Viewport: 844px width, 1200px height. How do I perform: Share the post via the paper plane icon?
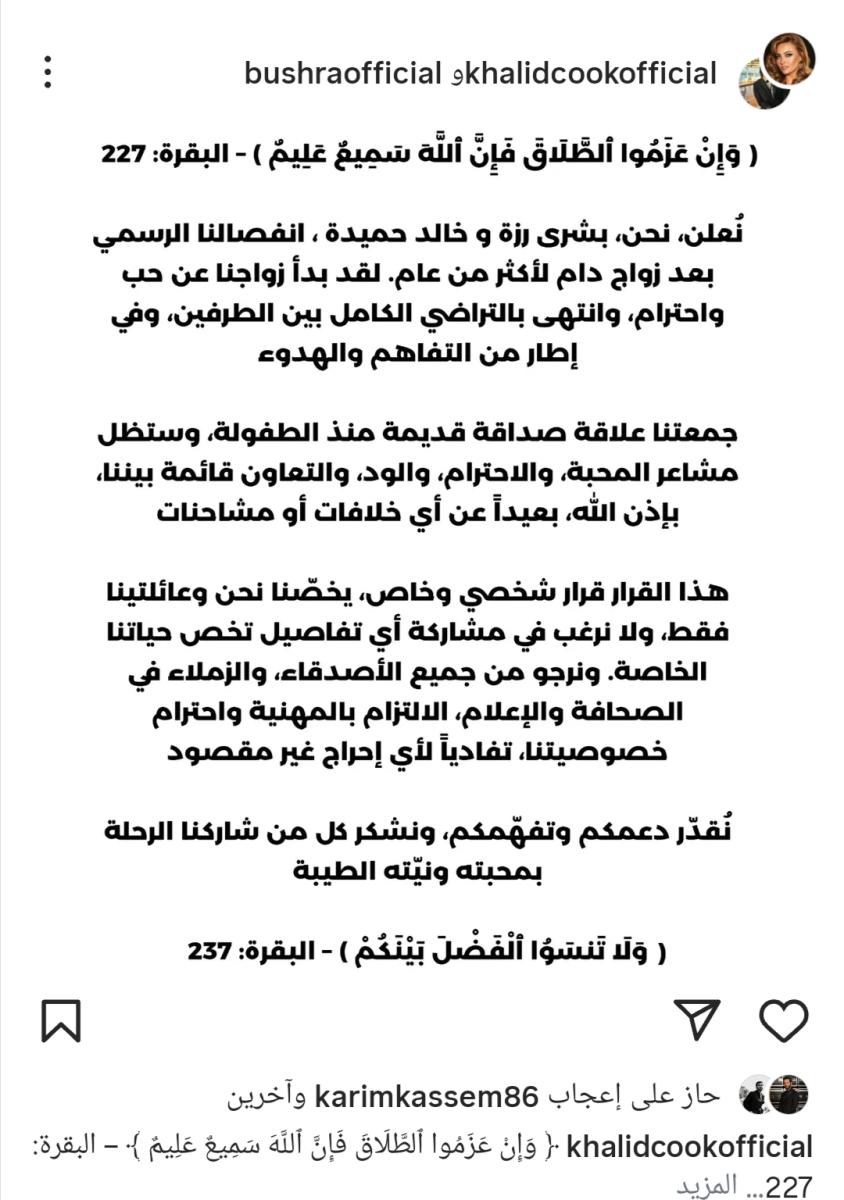coord(698,1019)
